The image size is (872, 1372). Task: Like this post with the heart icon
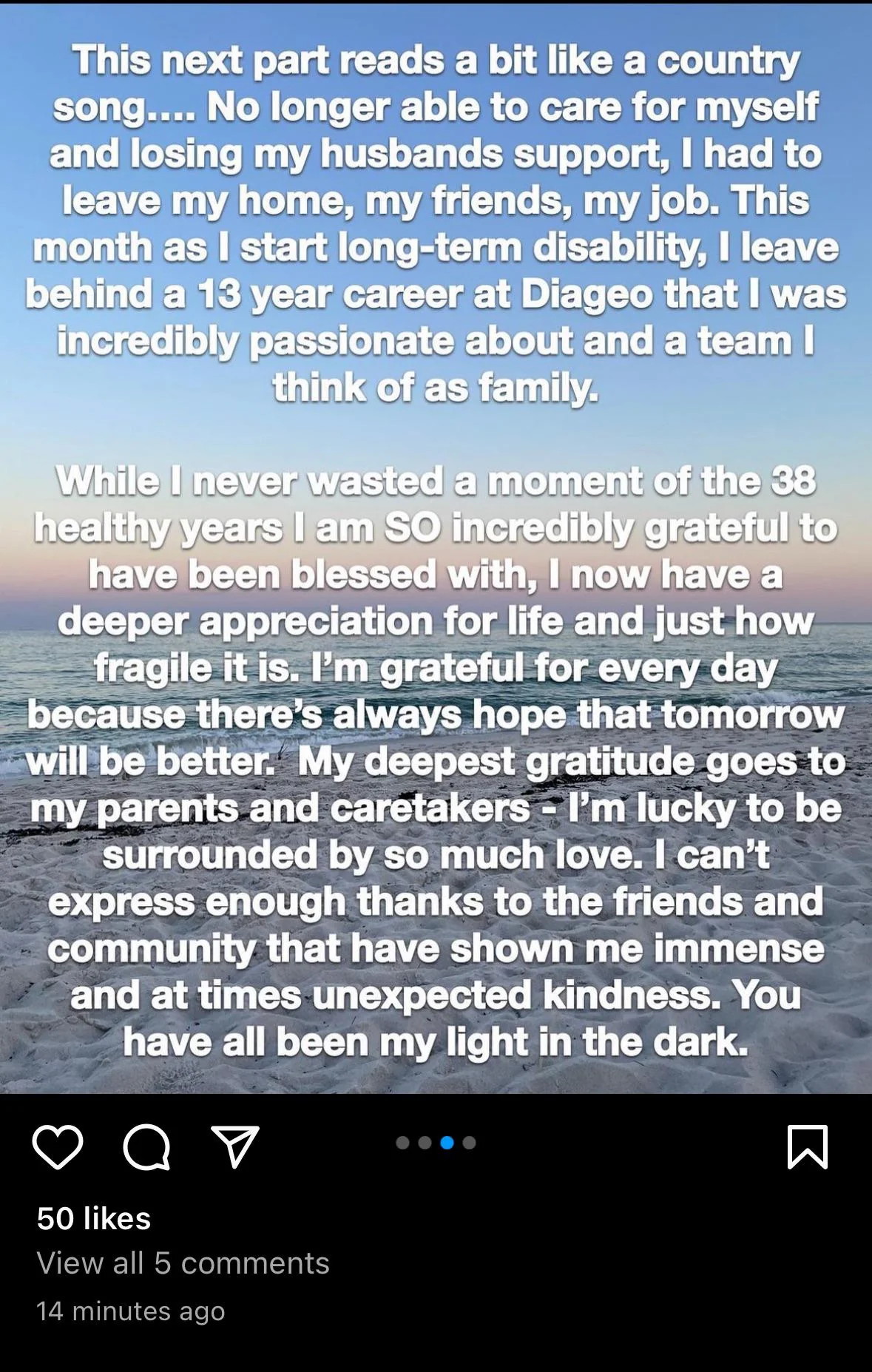pyautogui.click(x=58, y=1147)
